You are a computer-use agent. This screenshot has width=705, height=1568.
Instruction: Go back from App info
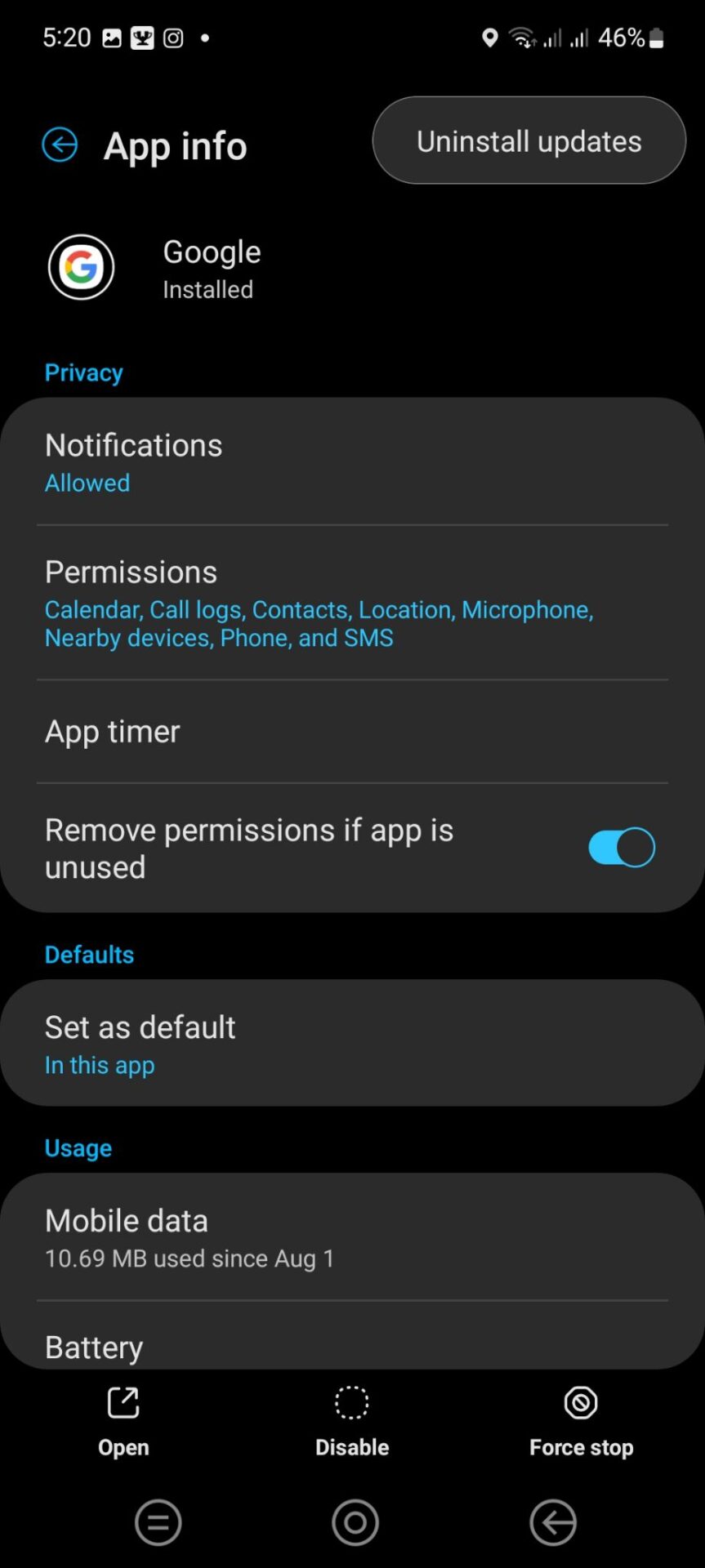pos(60,145)
